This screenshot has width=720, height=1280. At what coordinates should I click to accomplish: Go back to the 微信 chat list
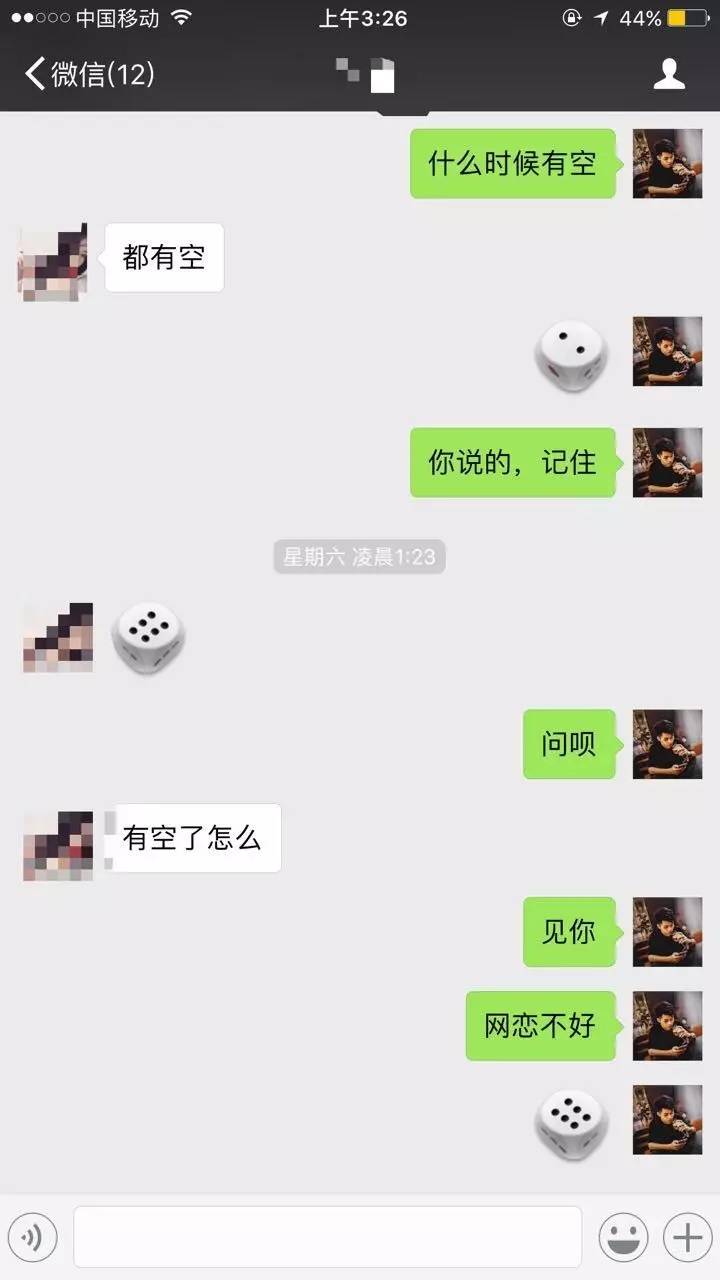88,74
